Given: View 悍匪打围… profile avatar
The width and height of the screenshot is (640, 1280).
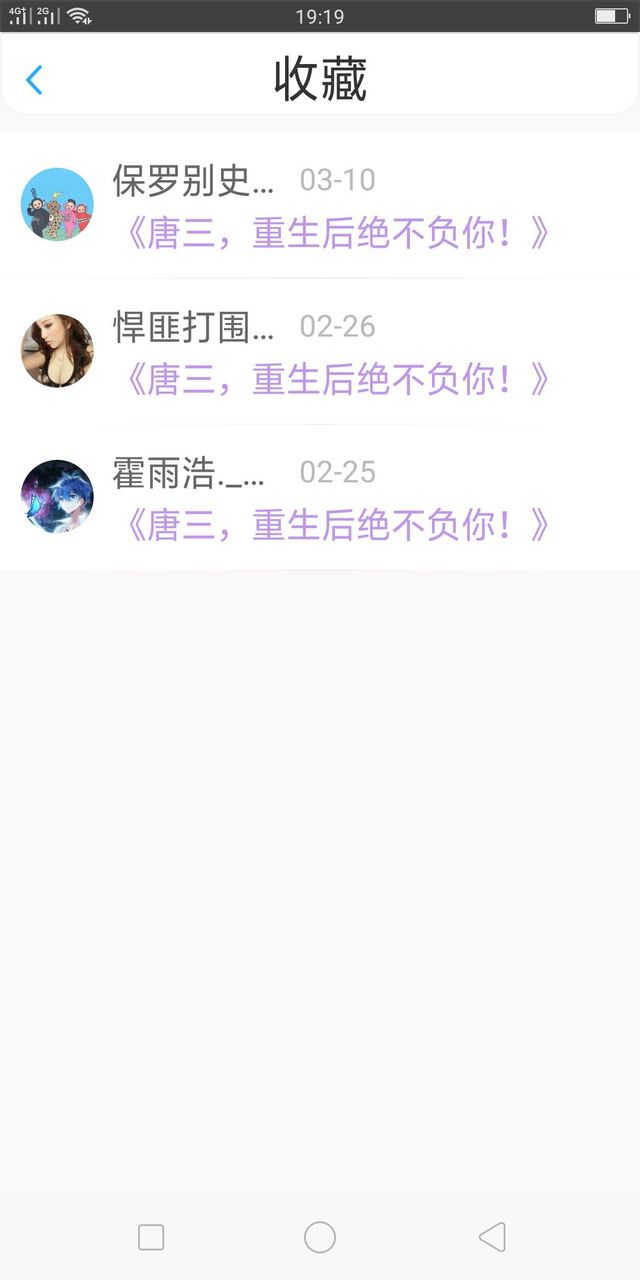Looking at the screenshot, I should [x=57, y=350].
